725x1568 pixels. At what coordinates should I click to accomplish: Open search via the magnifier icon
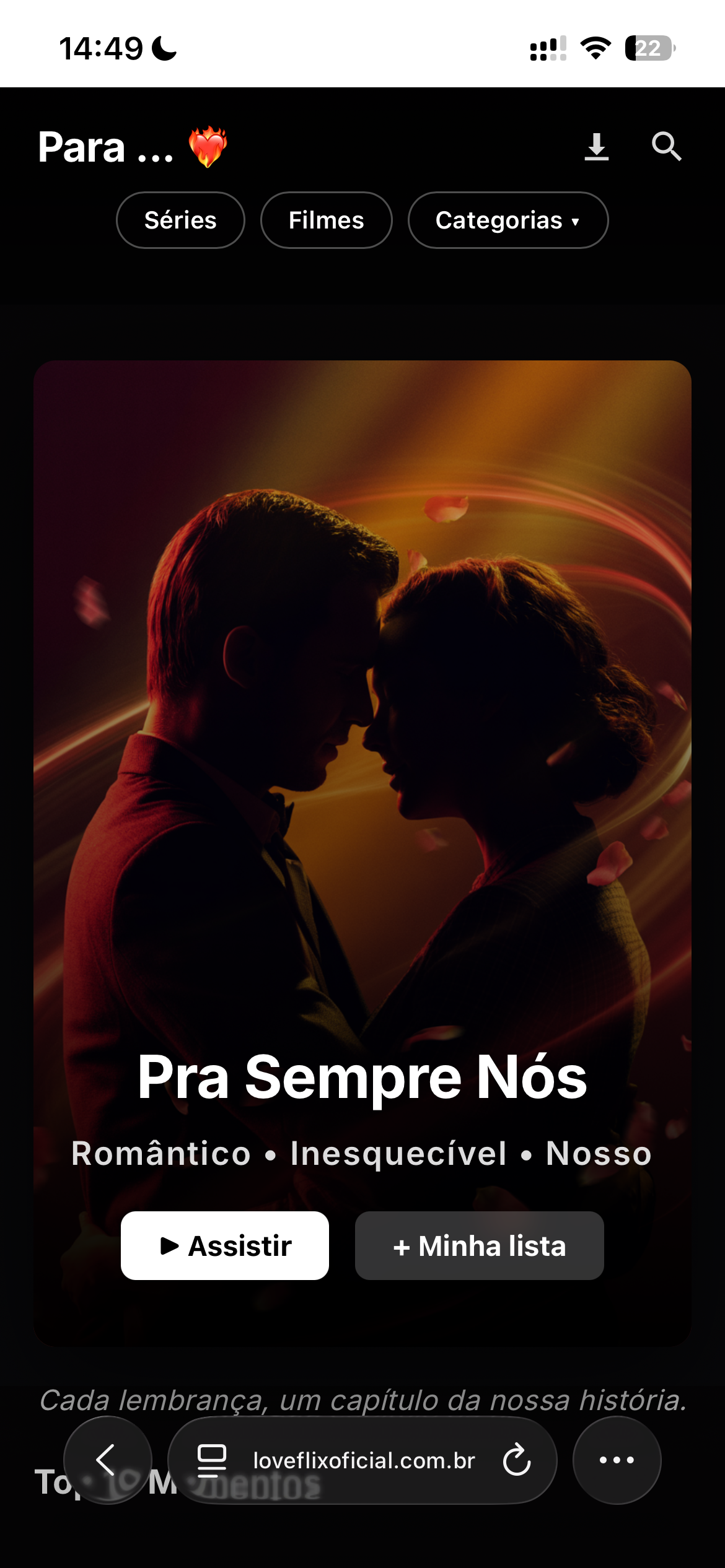666,147
